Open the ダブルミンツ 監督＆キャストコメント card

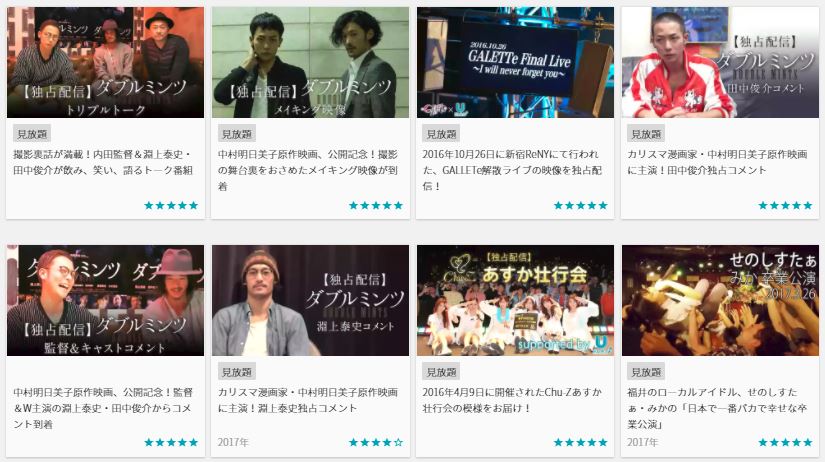(105, 301)
